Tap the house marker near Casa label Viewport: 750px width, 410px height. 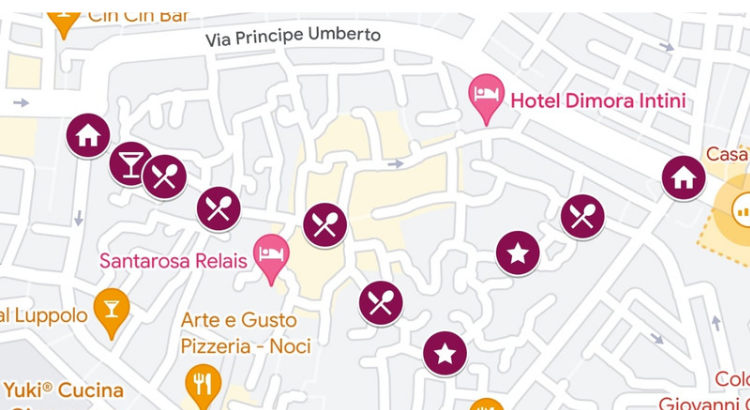click(x=684, y=179)
